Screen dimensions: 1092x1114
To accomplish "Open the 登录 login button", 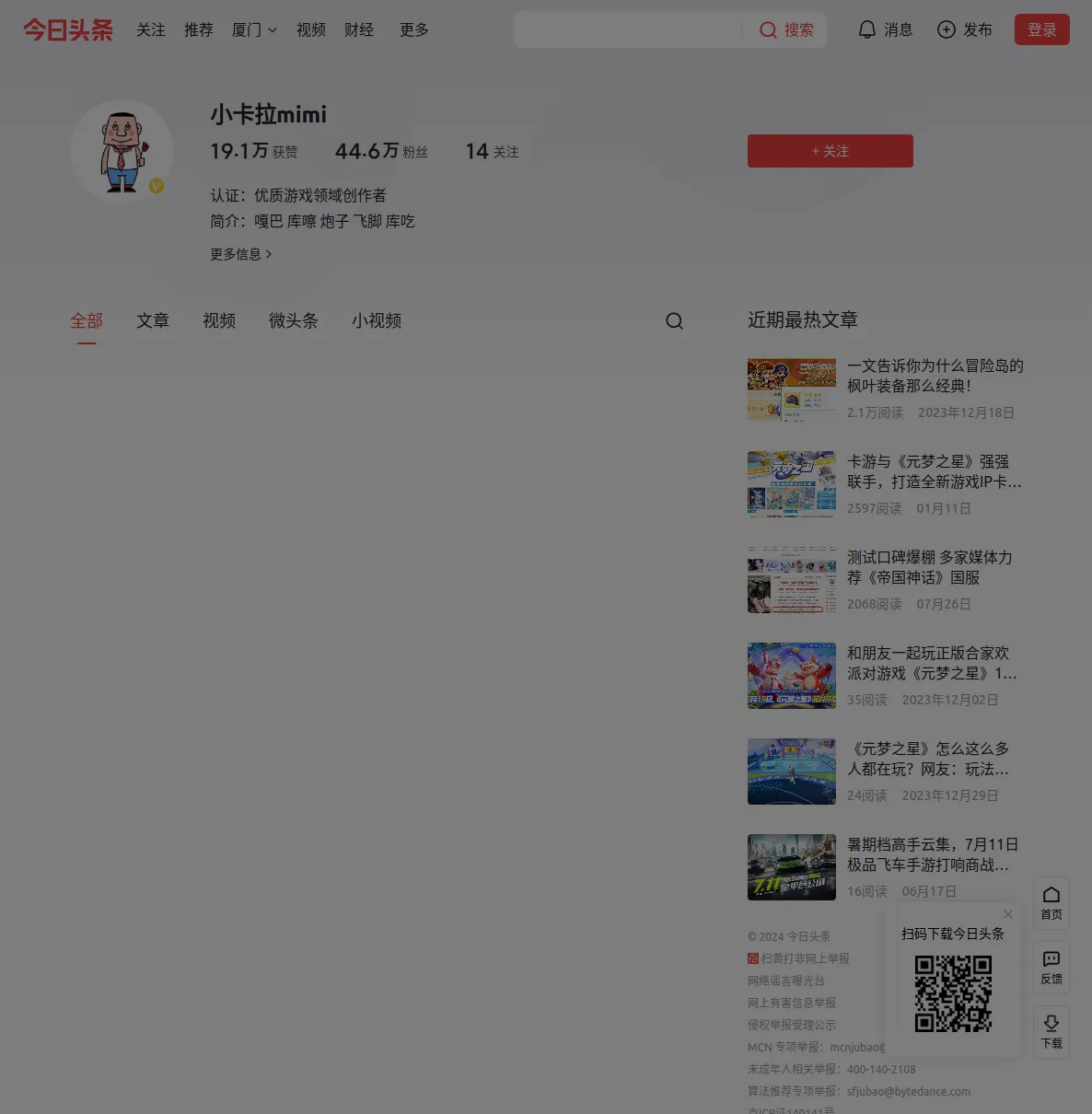I will pos(1041,29).
